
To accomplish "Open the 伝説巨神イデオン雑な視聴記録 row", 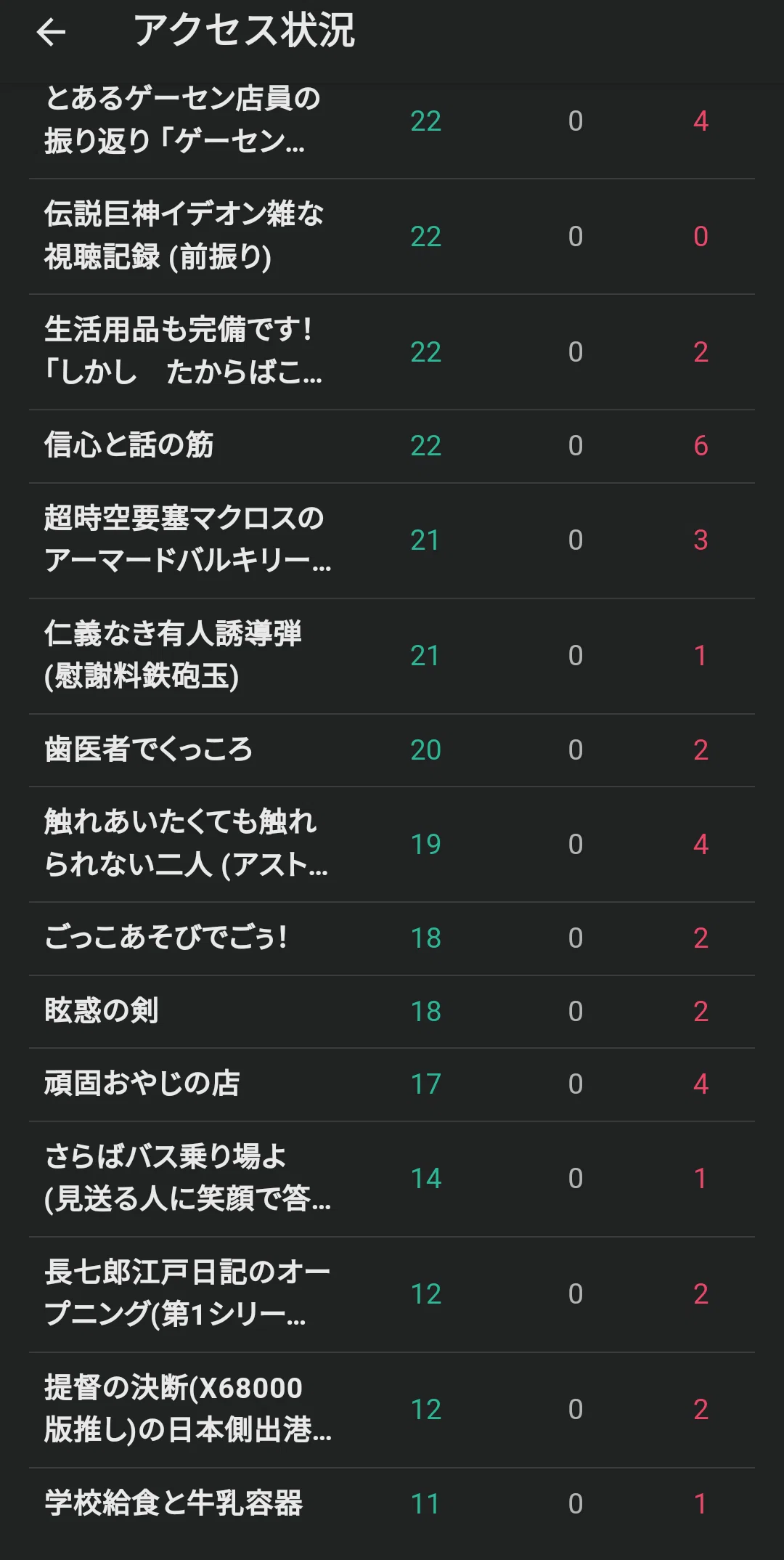I will pos(392,237).
